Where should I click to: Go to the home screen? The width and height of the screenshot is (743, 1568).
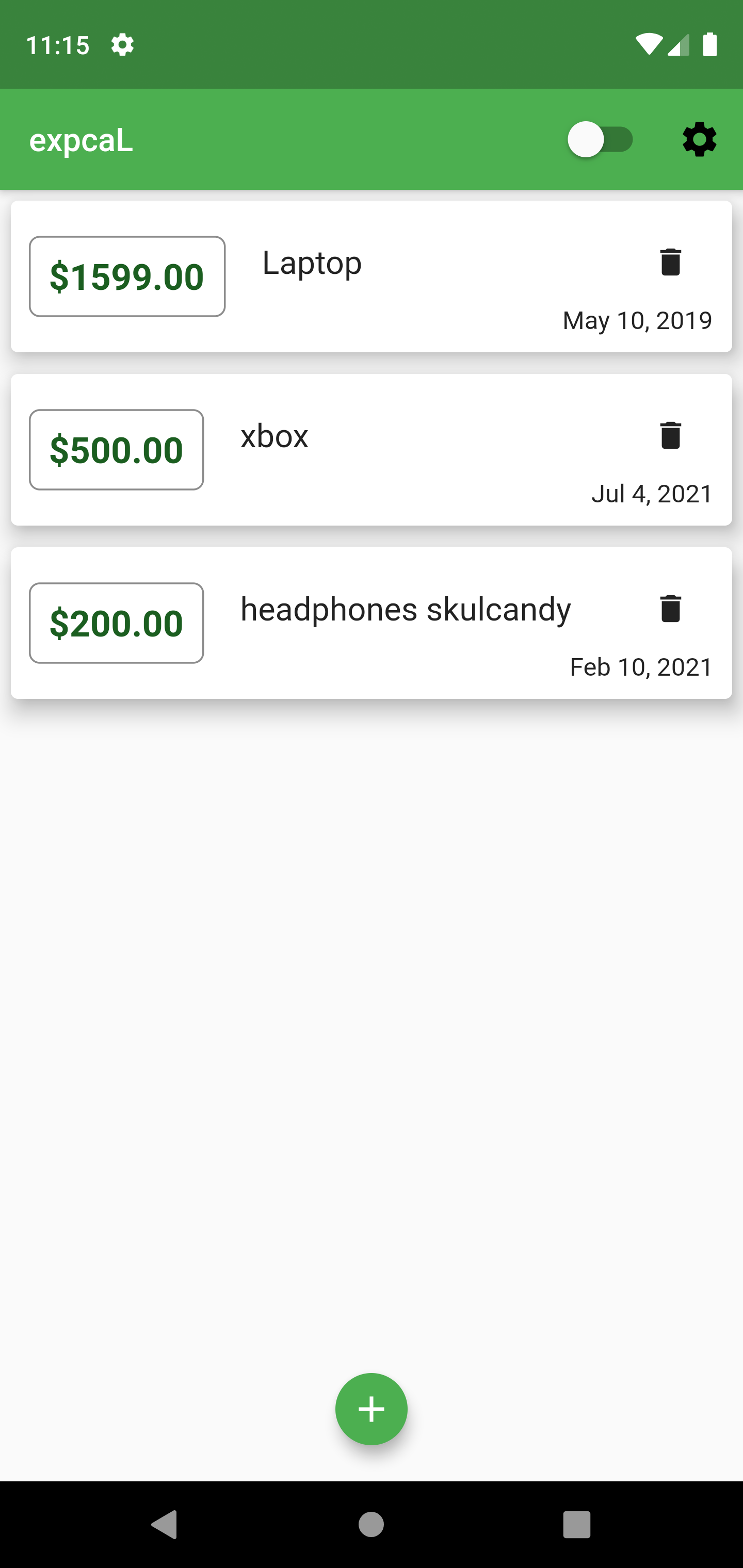tap(371, 1524)
